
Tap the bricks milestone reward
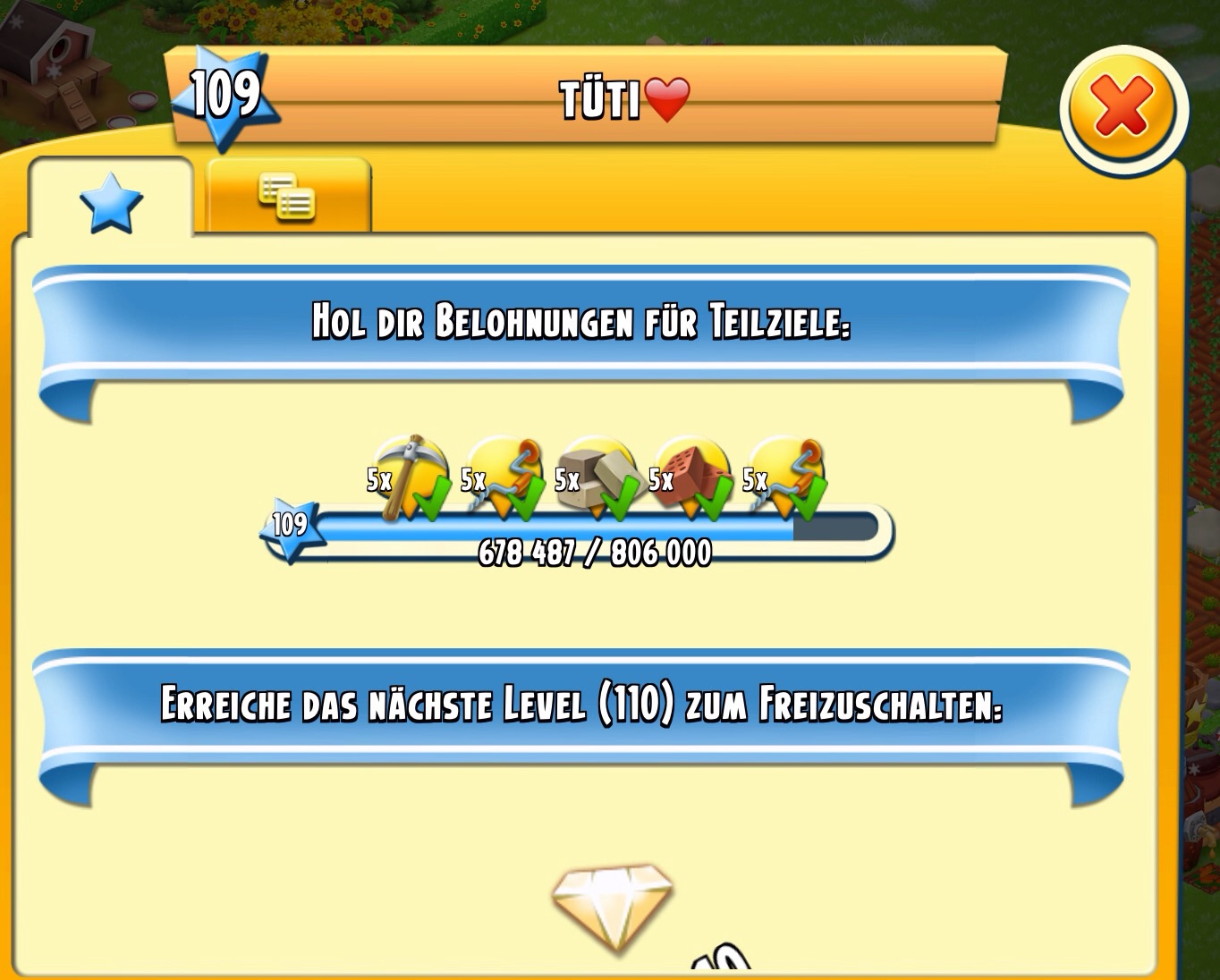tap(693, 476)
